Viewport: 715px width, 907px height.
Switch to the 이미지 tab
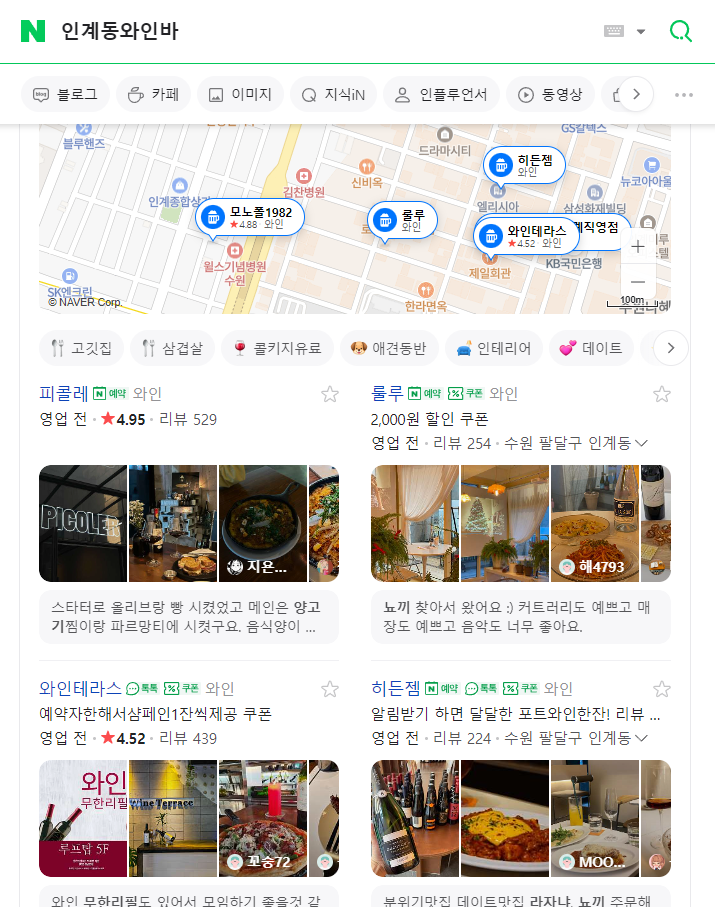tap(240, 95)
